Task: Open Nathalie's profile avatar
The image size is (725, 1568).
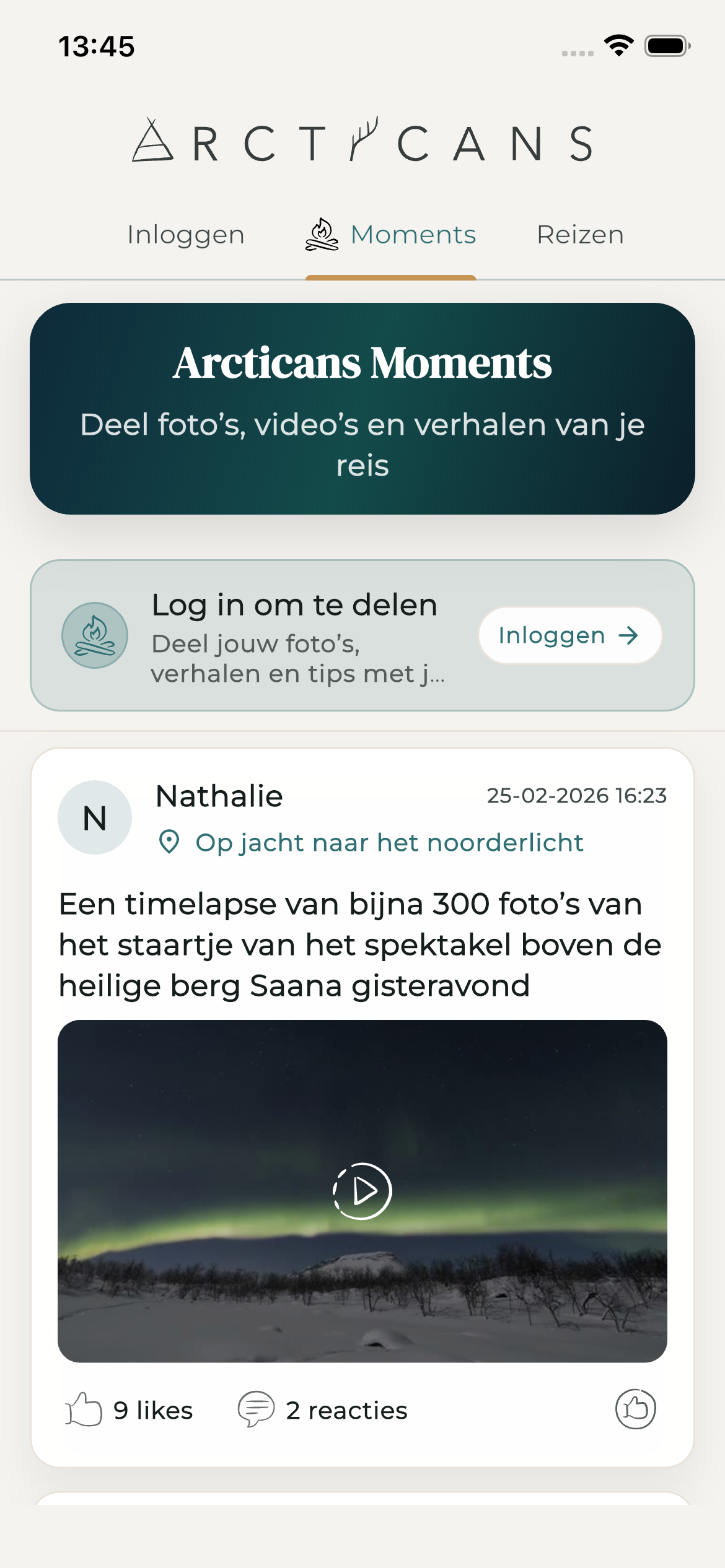Action: coord(95,817)
